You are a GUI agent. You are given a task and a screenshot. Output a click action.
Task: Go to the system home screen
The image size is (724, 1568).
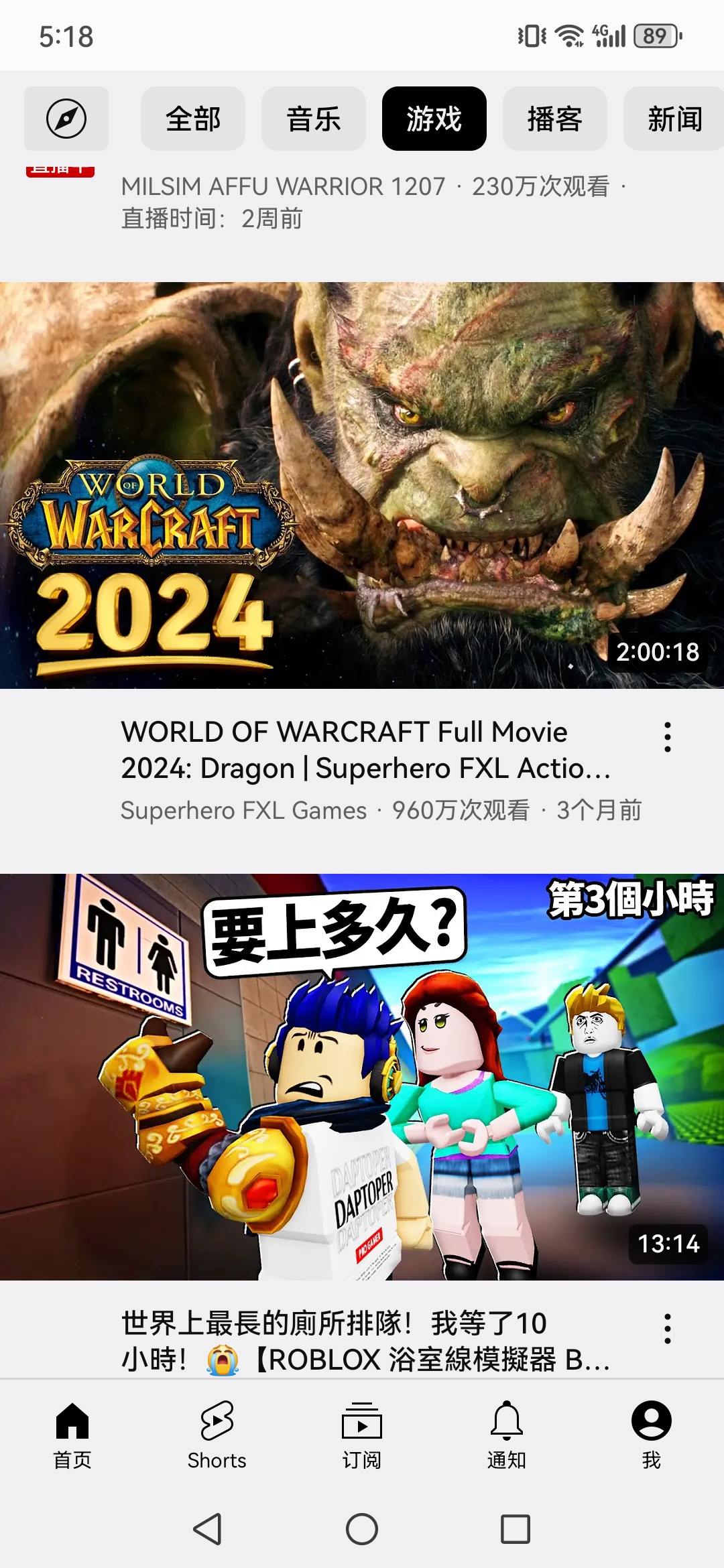(362, 1529)
